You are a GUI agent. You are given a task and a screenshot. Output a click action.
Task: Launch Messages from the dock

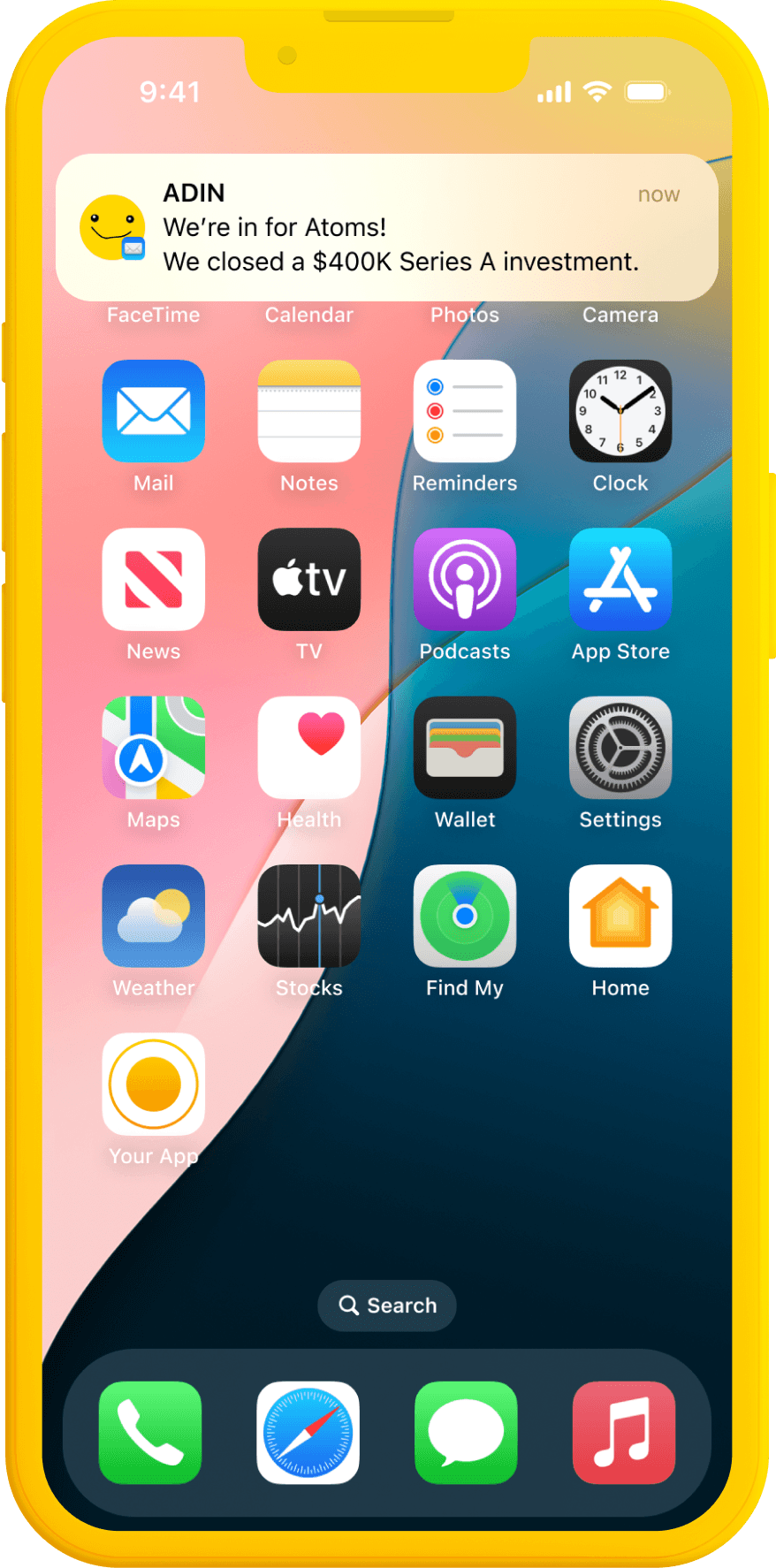click(x=466, y=1433)
